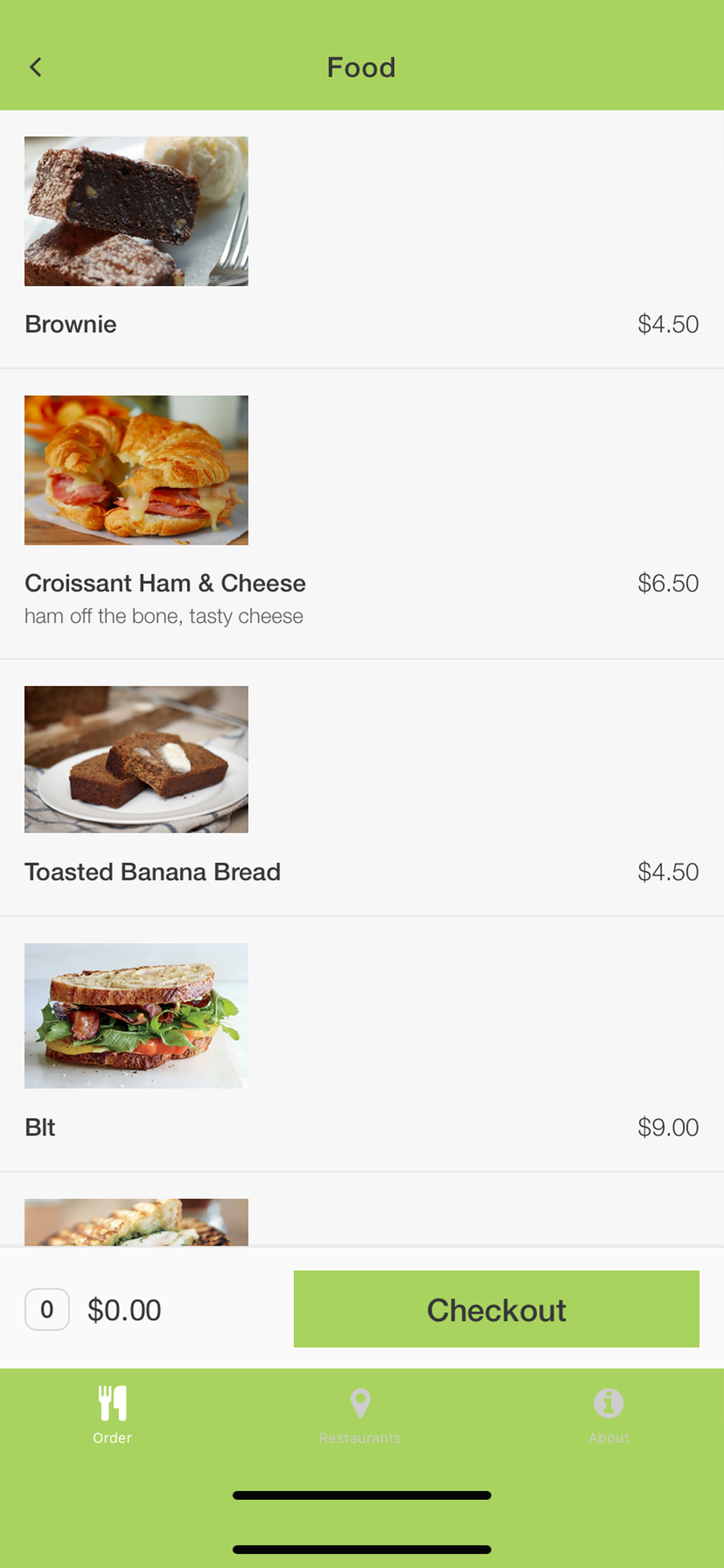
Task: Select Croissant Ham & Cheese
Action: pyautogui.click(x=362, y=514)
